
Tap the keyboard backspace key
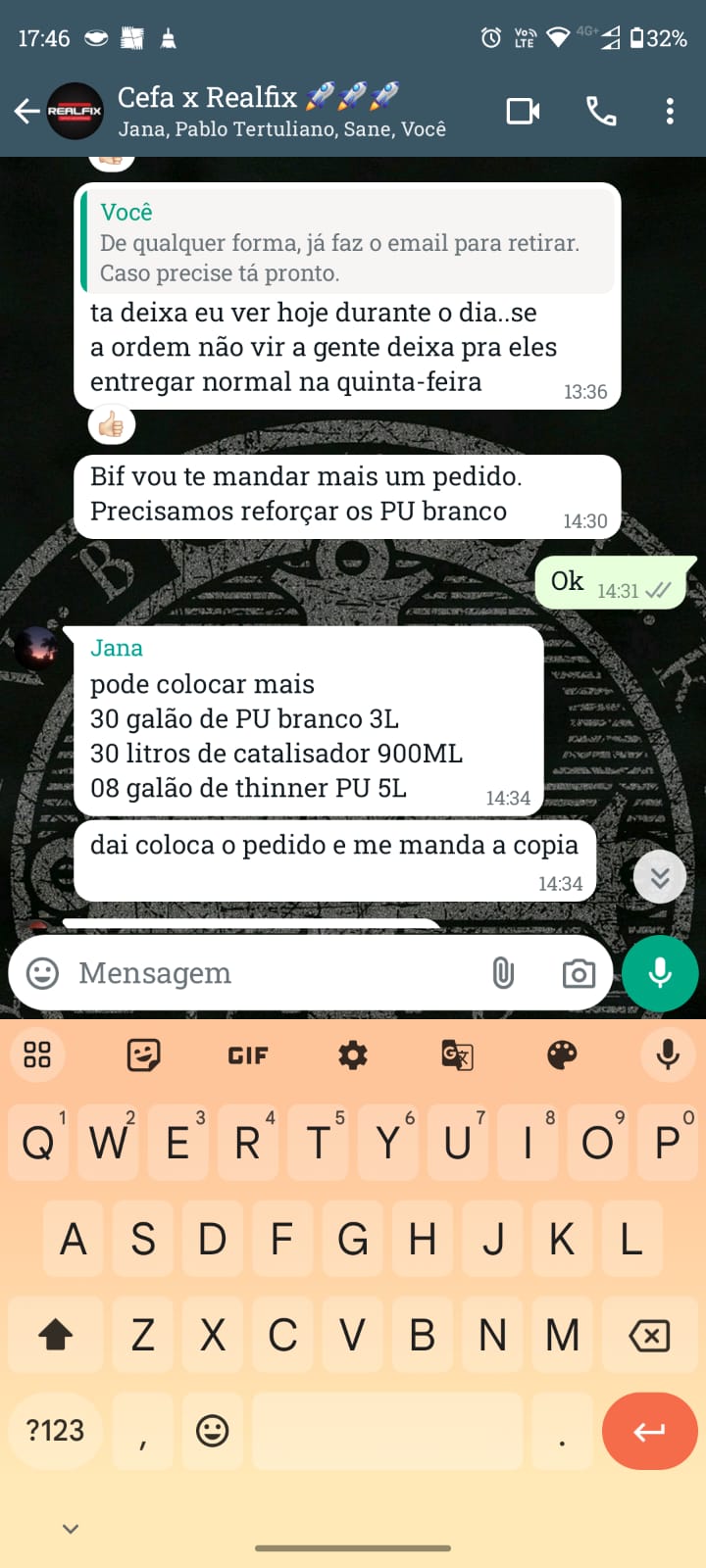(649, 1335)
